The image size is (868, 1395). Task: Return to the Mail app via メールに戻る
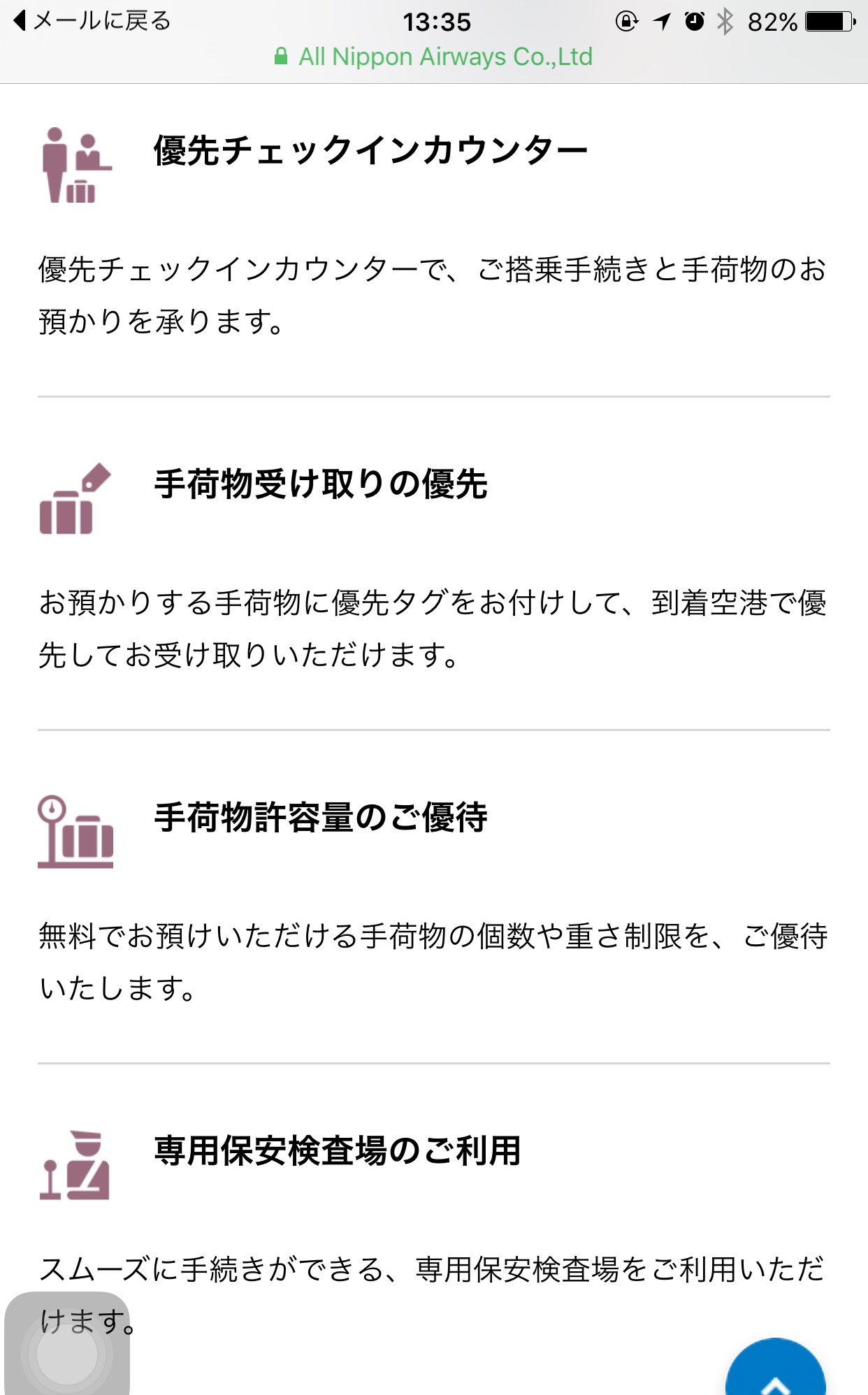coord(92,21)
